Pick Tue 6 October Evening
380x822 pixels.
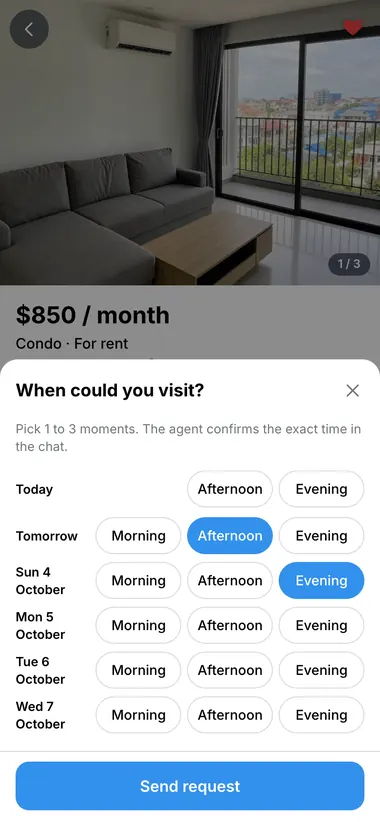[321, 670]
